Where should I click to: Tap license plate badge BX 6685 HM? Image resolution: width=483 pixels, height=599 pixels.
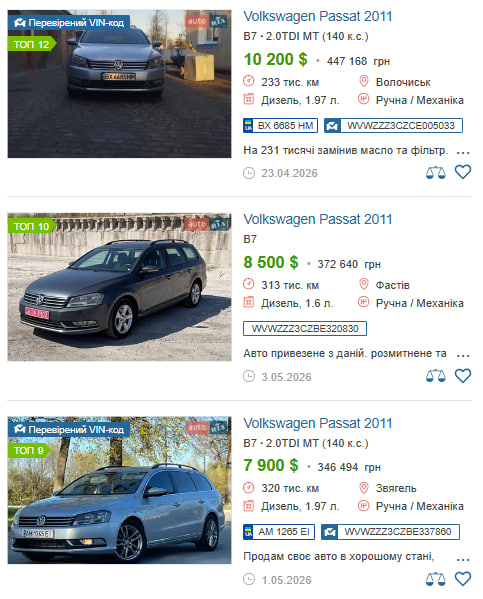click(x=280, y=125)
